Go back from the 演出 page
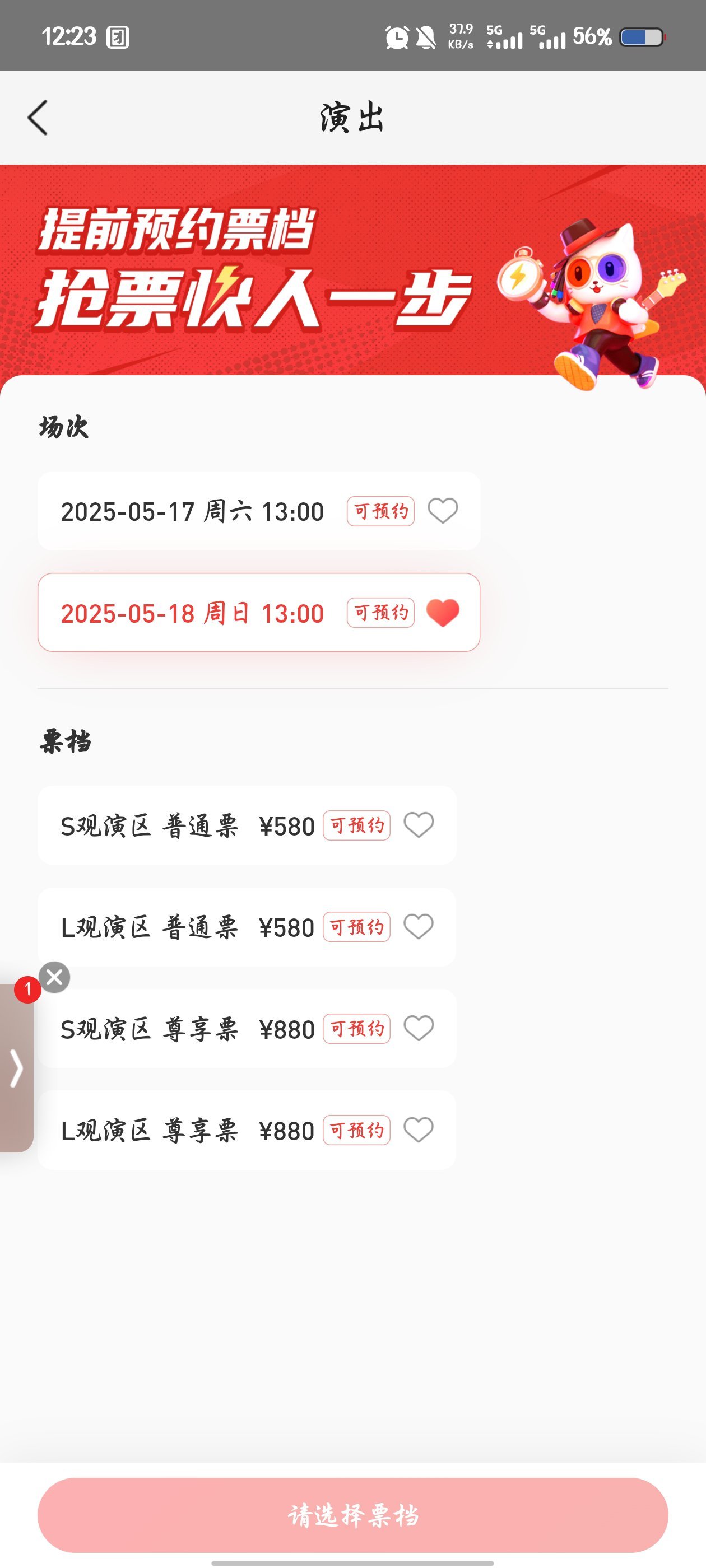This screenshot has width=706, height=1568. [x=38, y=118]
